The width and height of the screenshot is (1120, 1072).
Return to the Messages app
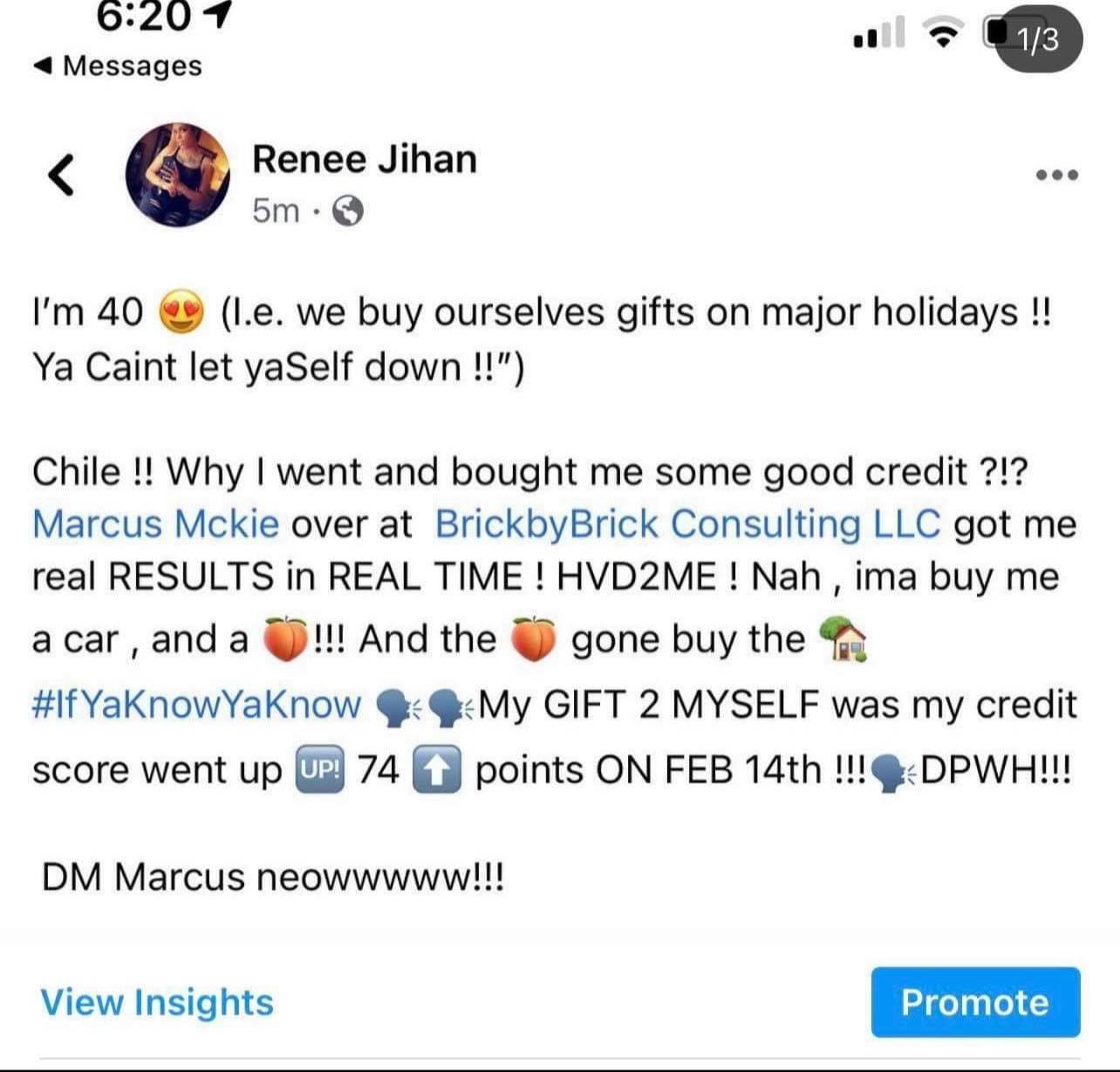click(x=118, y=65)
